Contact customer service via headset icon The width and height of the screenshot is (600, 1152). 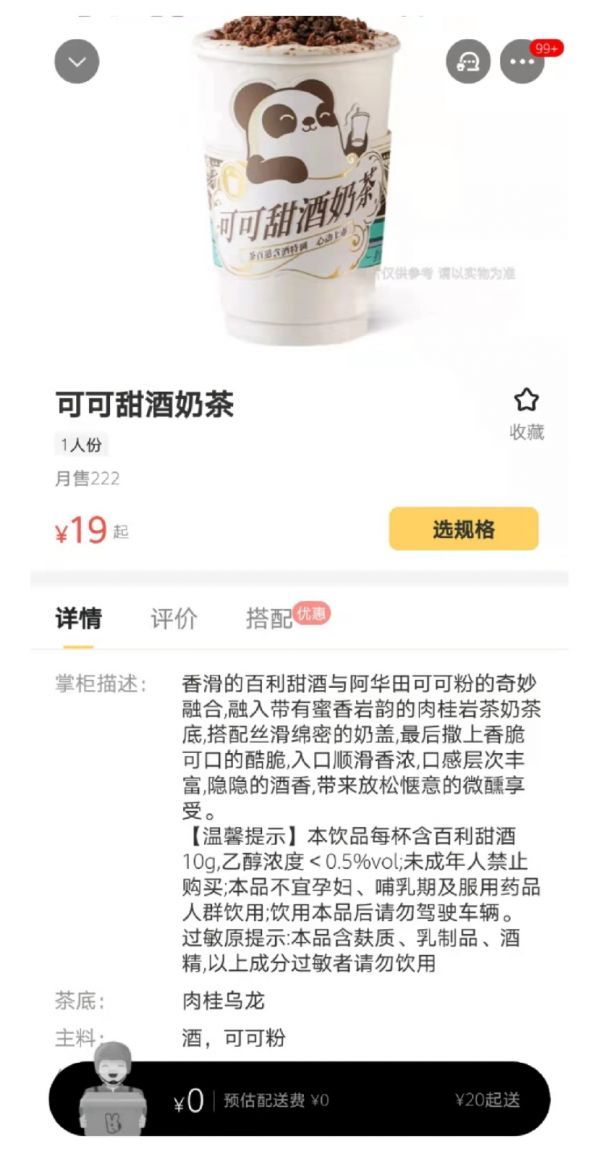(468, 62)
